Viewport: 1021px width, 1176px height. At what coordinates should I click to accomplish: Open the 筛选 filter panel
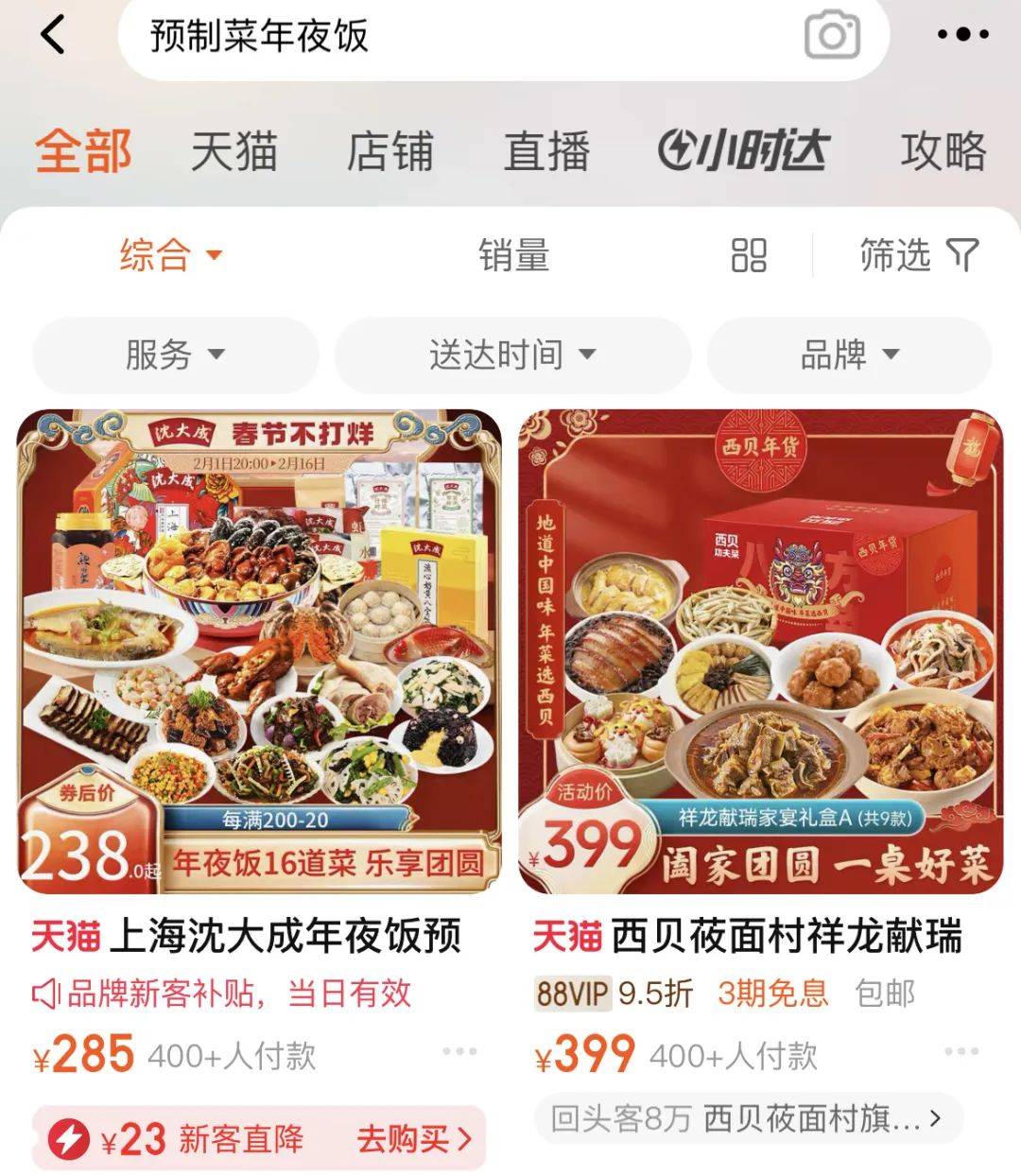pos(918,255)
